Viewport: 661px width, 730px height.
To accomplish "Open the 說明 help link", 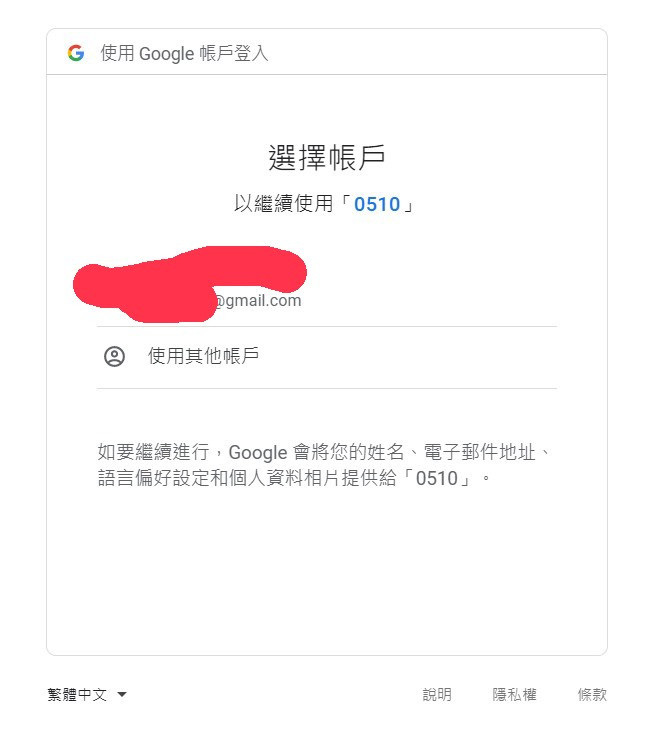I will 437,694.
